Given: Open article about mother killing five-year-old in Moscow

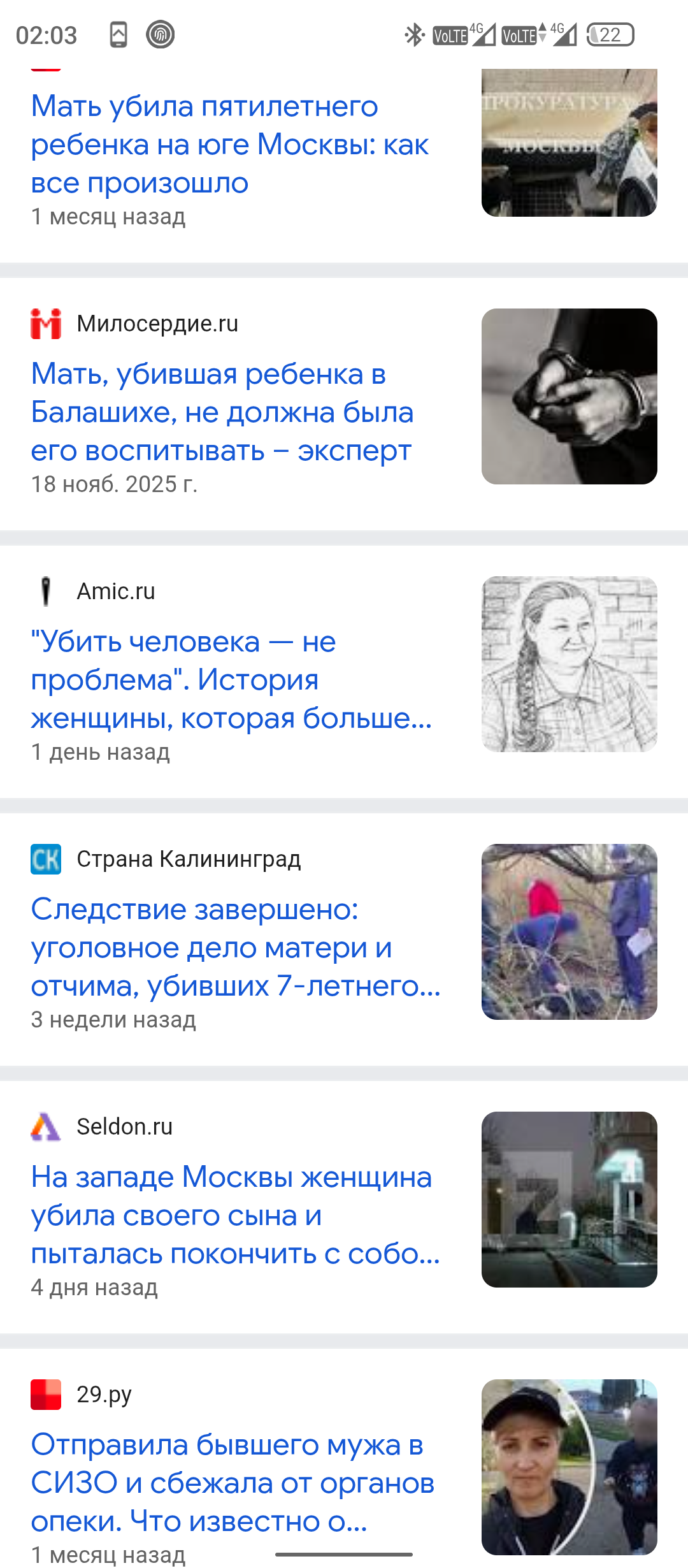Looking at the screenshot, I should pos(229,145).
